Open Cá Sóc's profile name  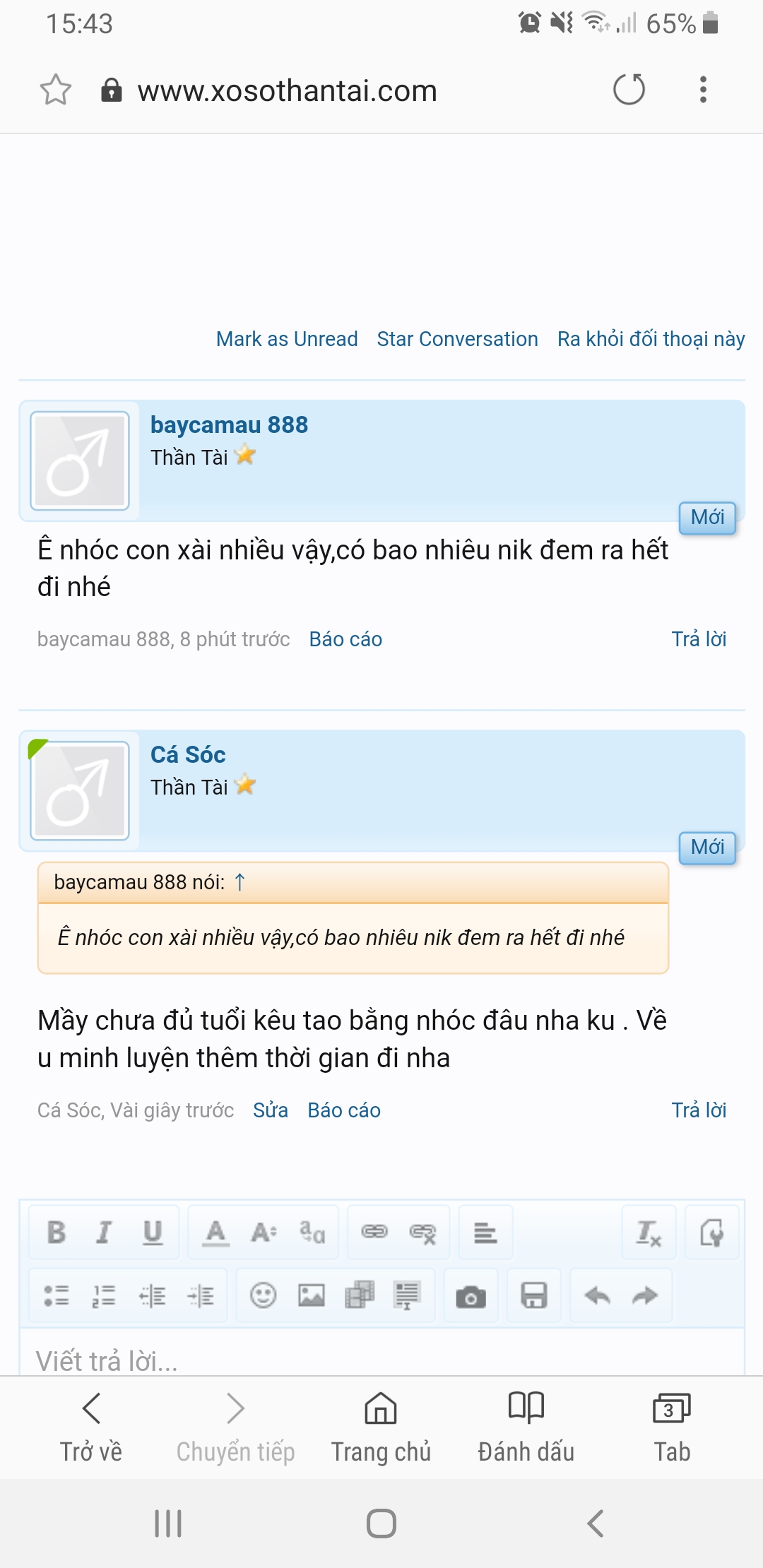tap(188, 754)
